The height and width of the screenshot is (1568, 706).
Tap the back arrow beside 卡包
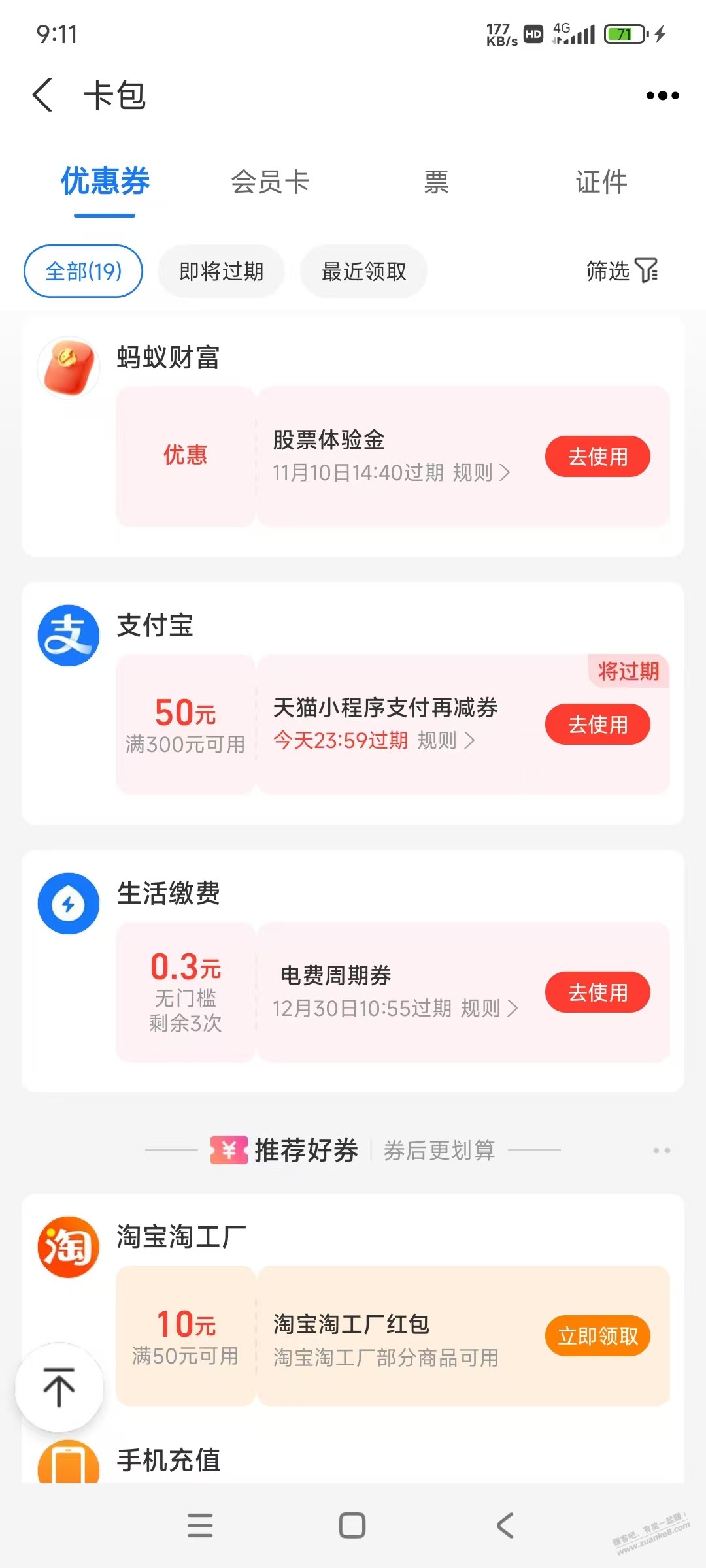click(42, 95)
